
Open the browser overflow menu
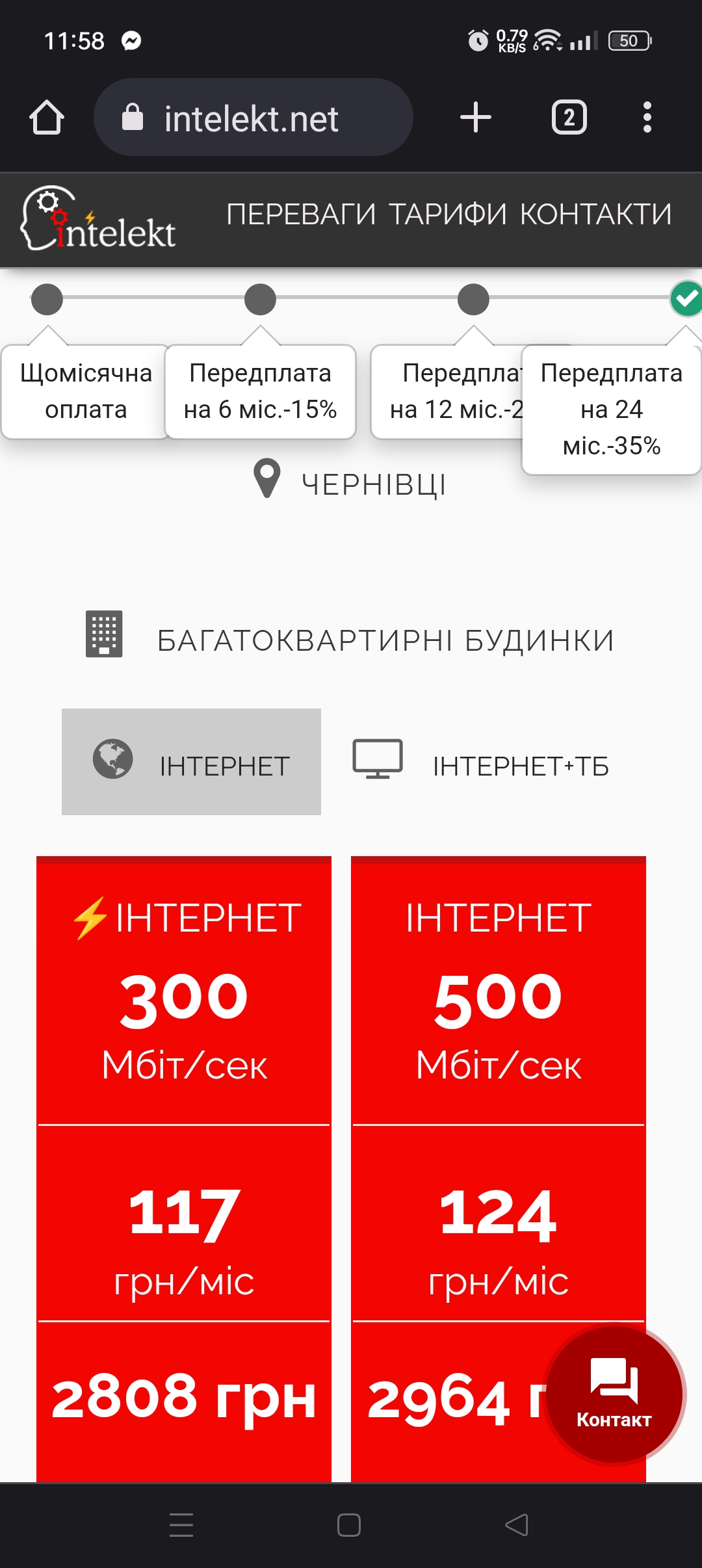pyautogui.click(x=647, y=118)
